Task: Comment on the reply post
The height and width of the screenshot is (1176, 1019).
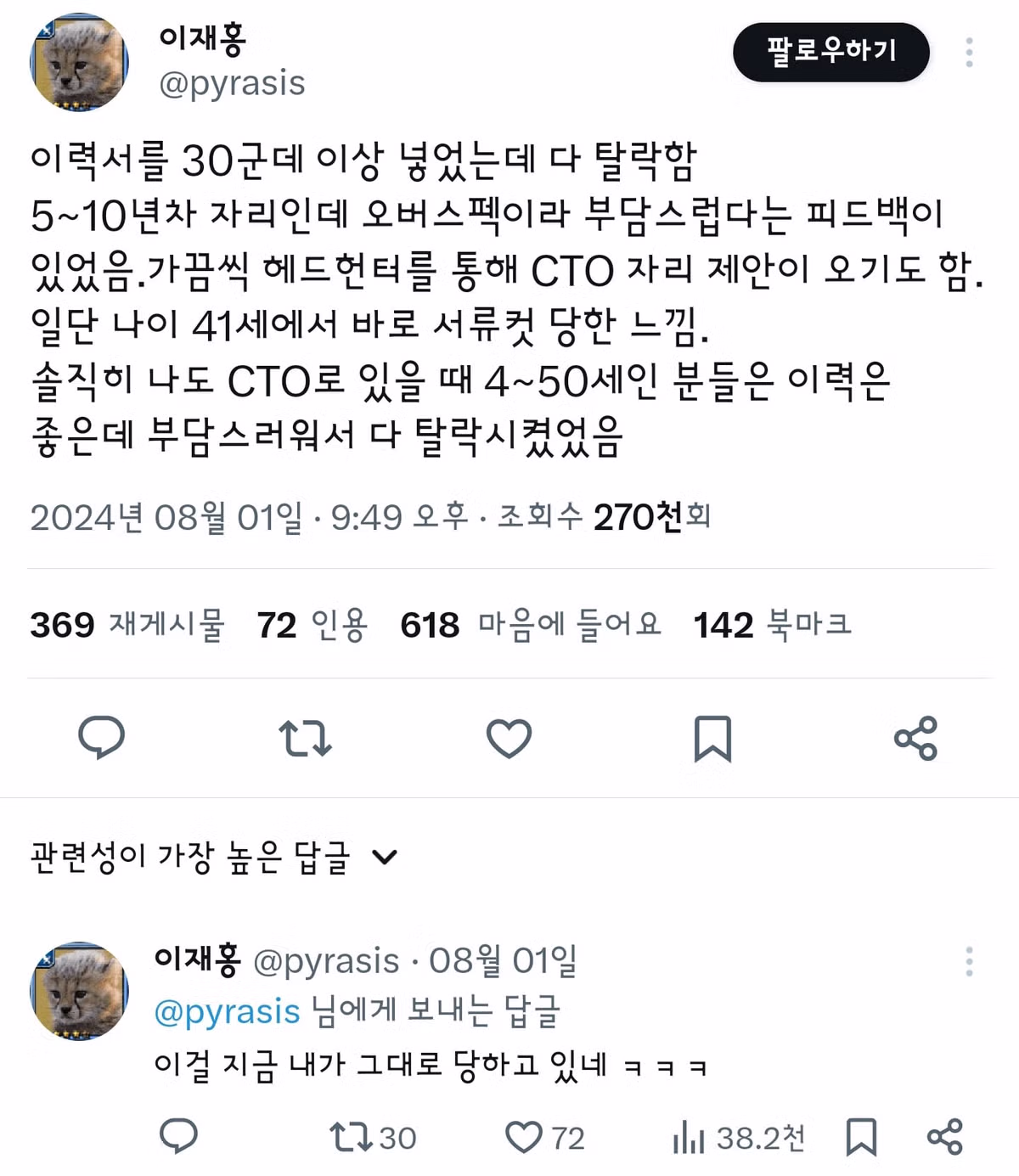Action: [178, 1137]
